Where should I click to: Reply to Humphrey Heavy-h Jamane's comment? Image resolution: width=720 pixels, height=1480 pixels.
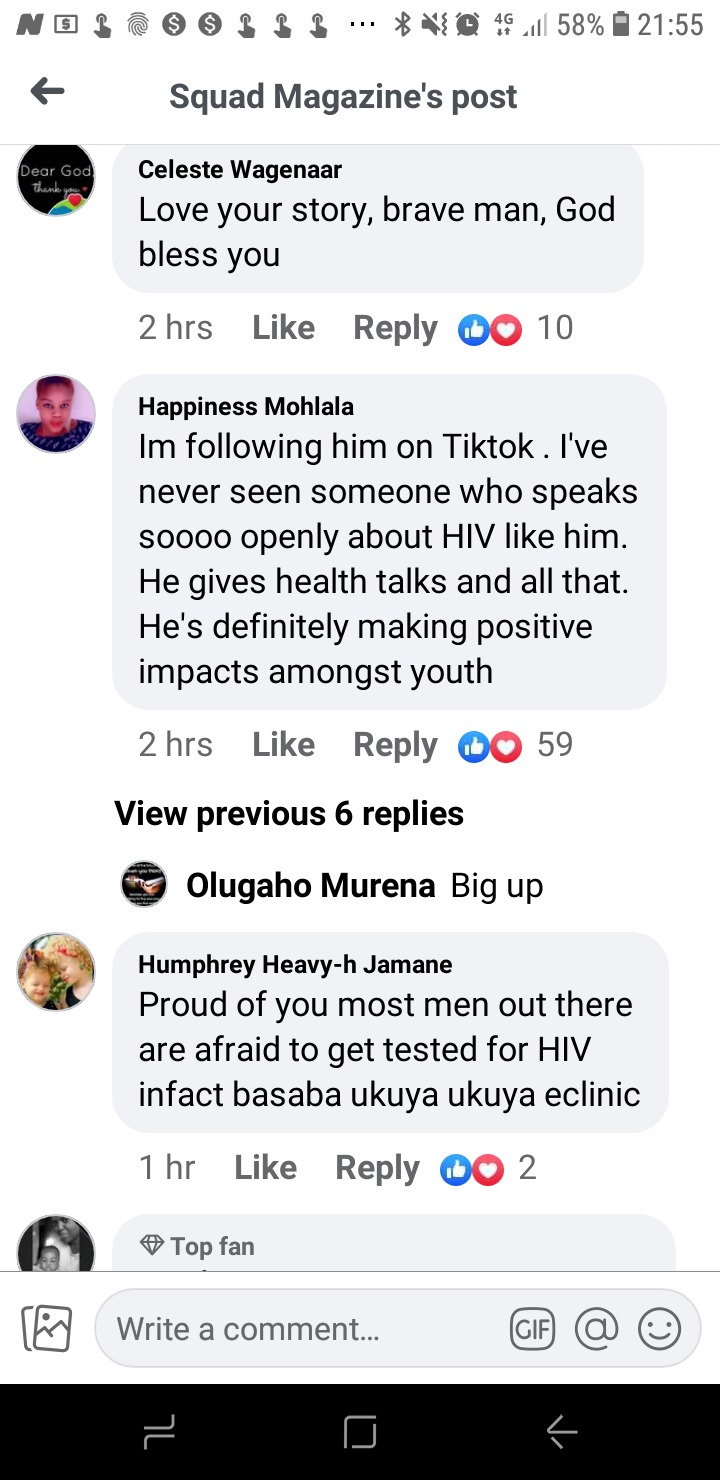click(x=377, y=1168)
